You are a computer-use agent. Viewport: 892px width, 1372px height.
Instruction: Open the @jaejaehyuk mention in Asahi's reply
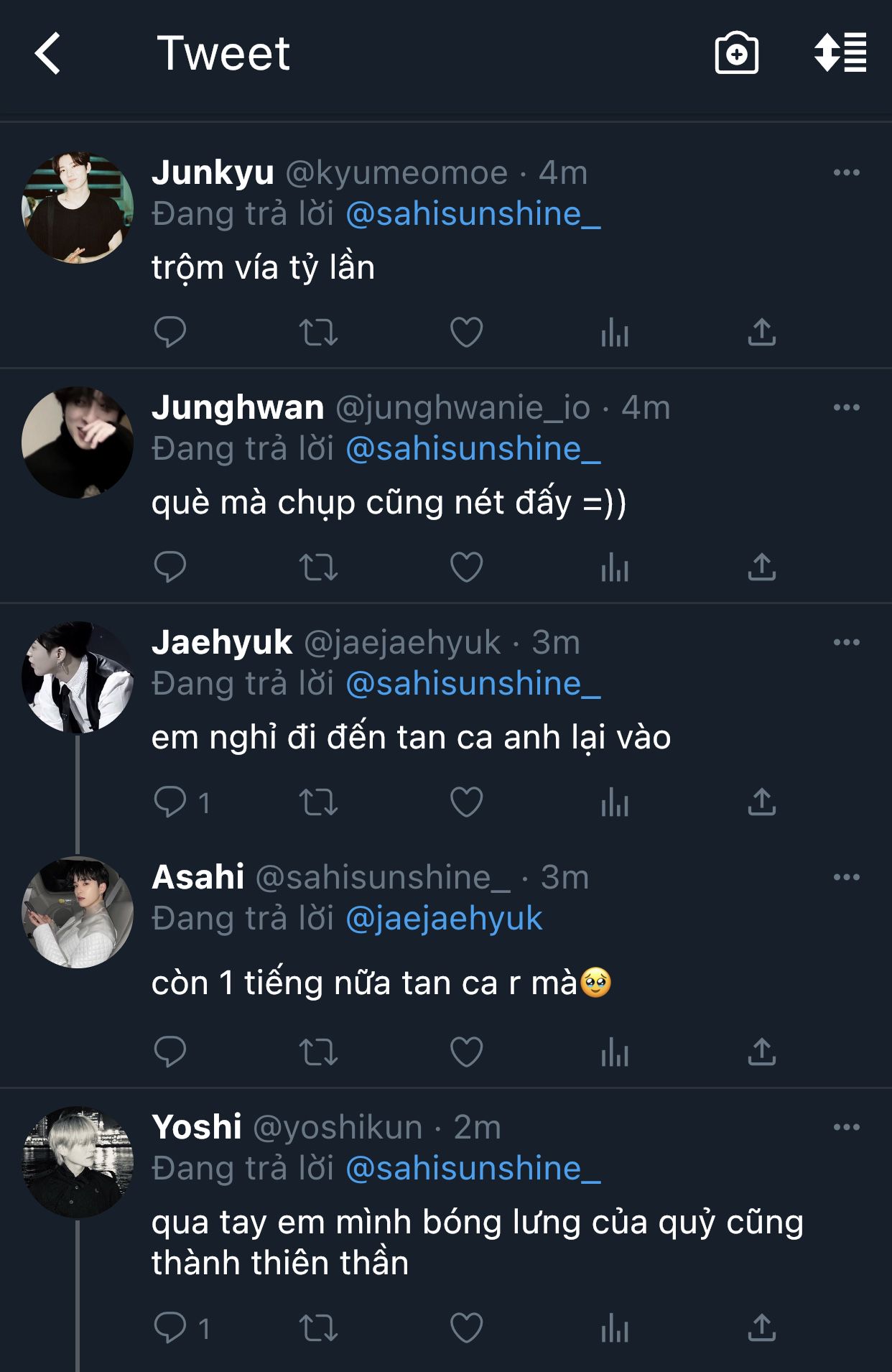tap(444, 919)
